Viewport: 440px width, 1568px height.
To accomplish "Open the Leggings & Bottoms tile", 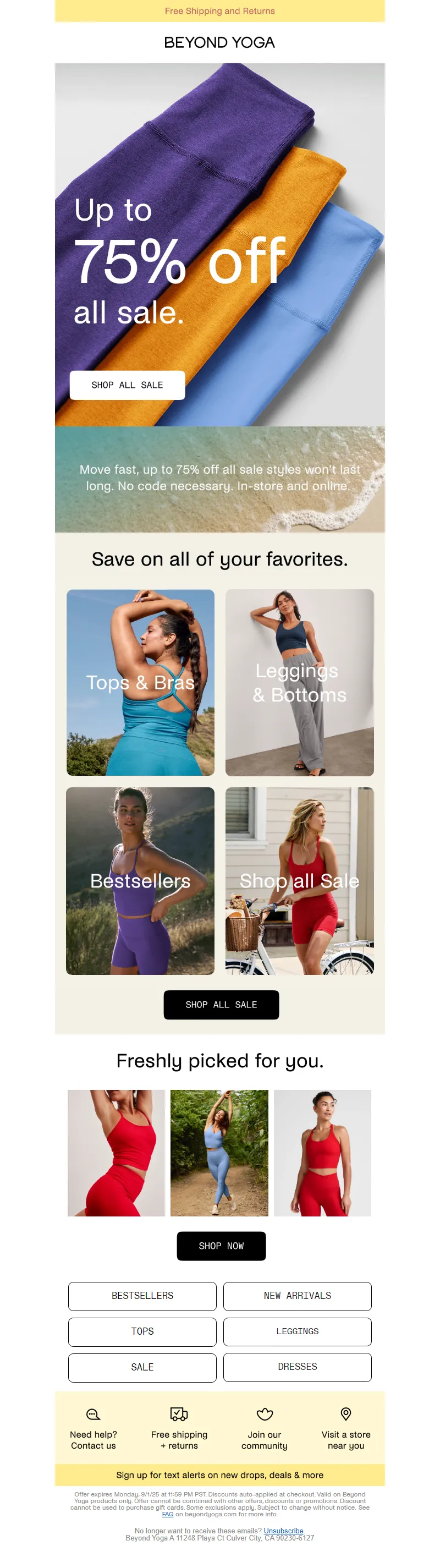I will click(x=299, y=682).
